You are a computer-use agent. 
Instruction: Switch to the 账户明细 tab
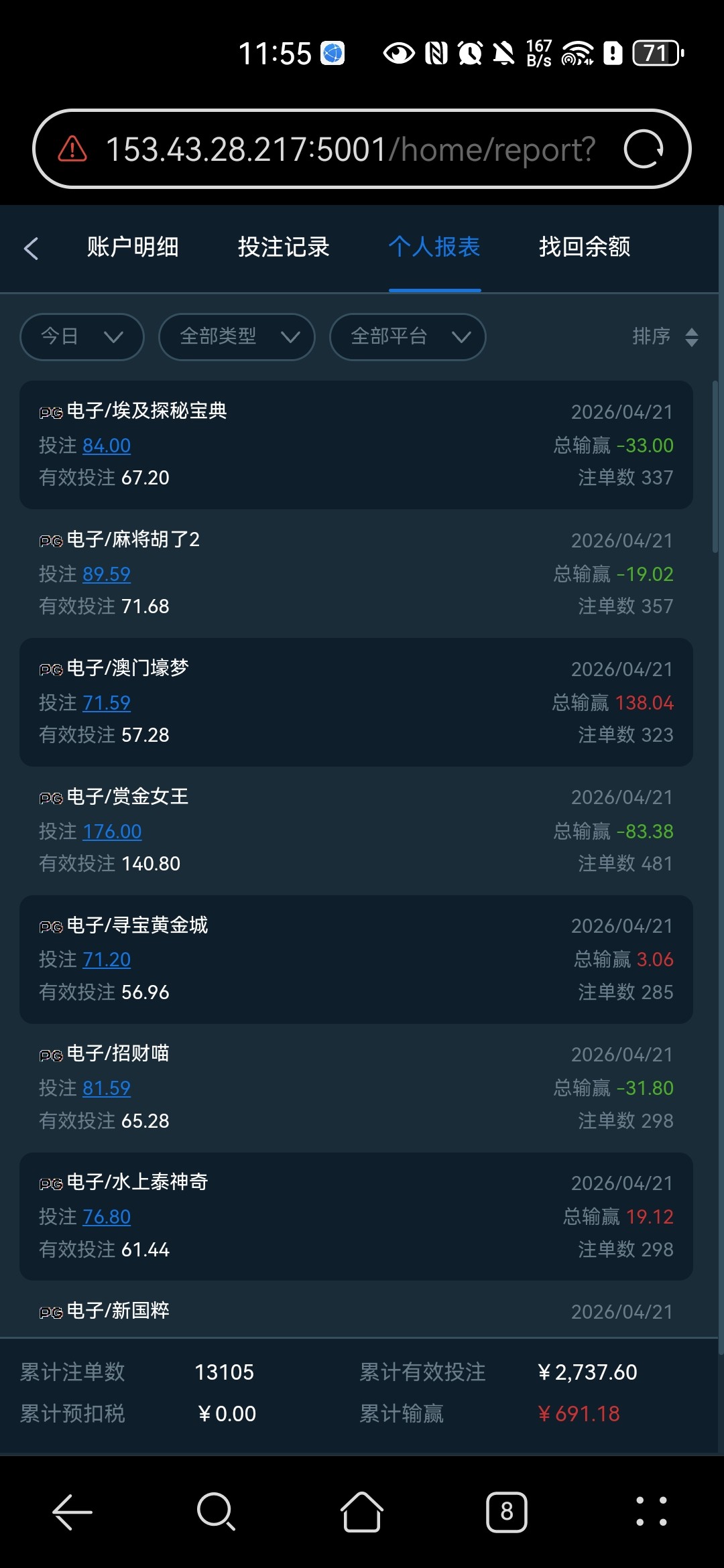(x=133, y=247)
